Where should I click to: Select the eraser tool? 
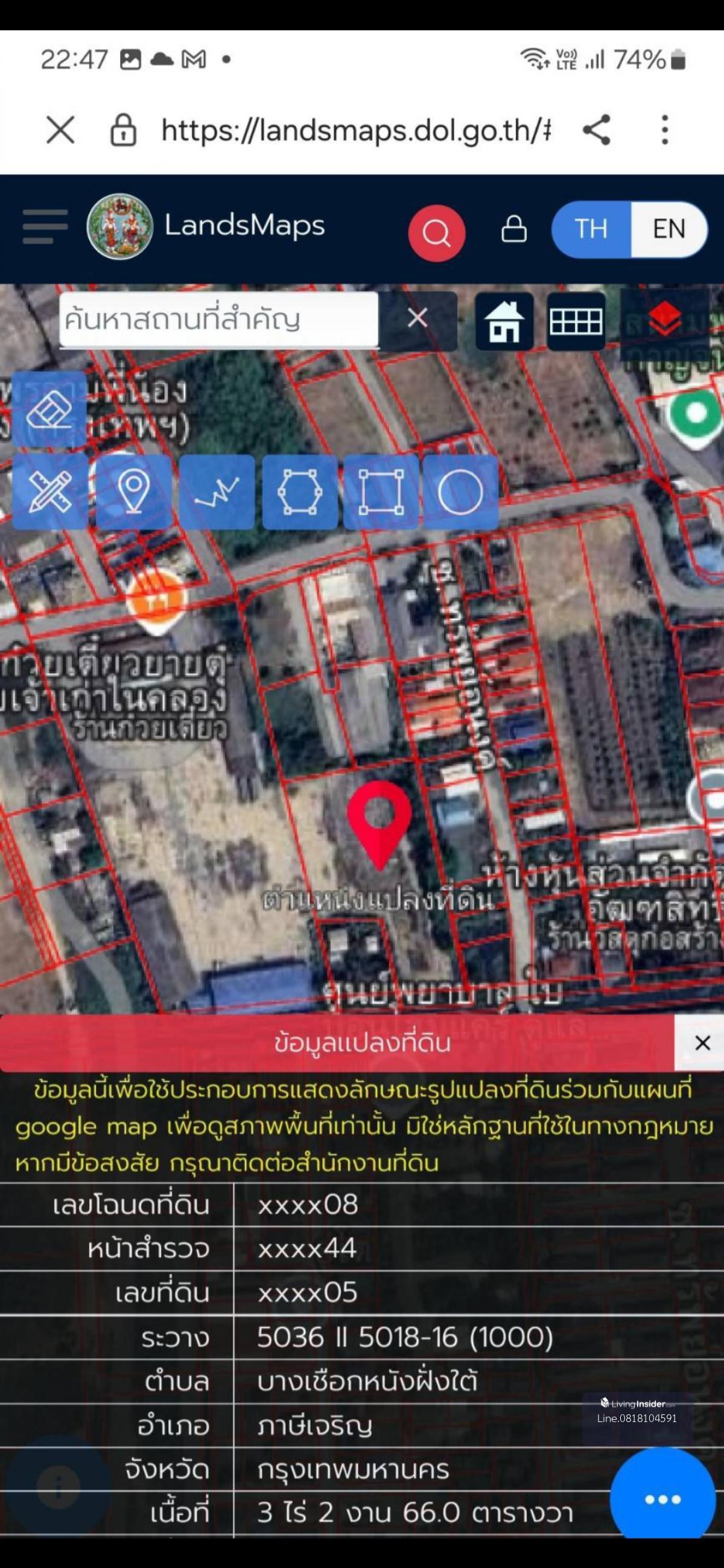49,409
